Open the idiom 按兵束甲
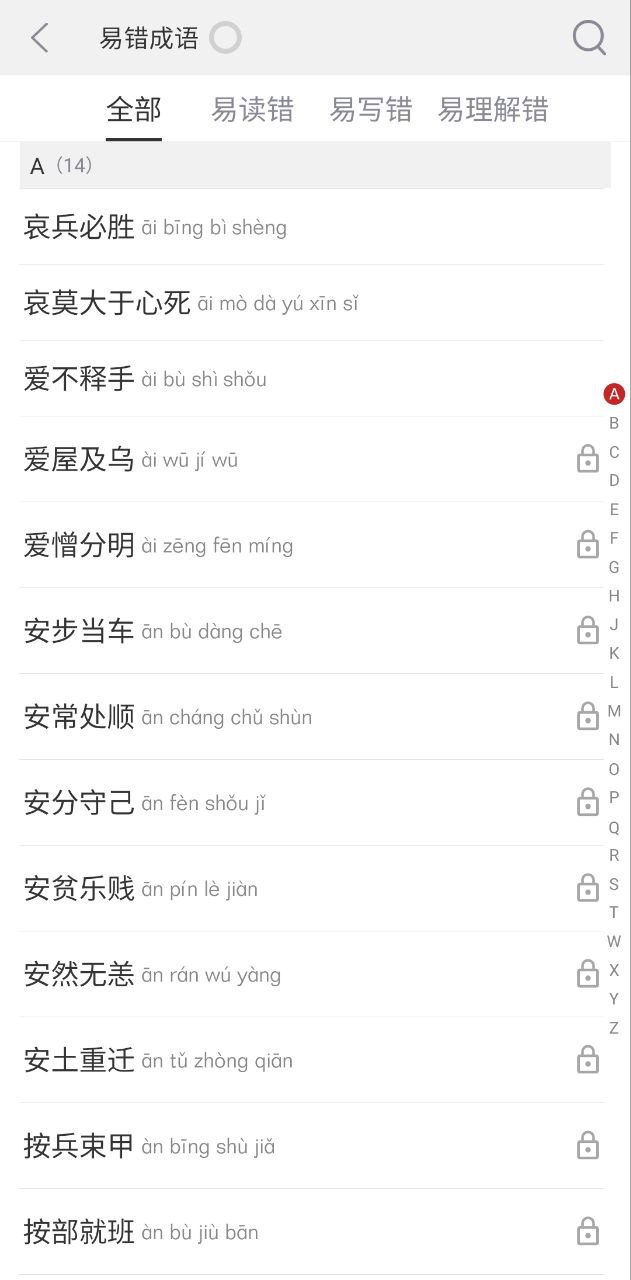Image resolution: width=631 pixels, height=1280 pixels. click(79, 1146)
